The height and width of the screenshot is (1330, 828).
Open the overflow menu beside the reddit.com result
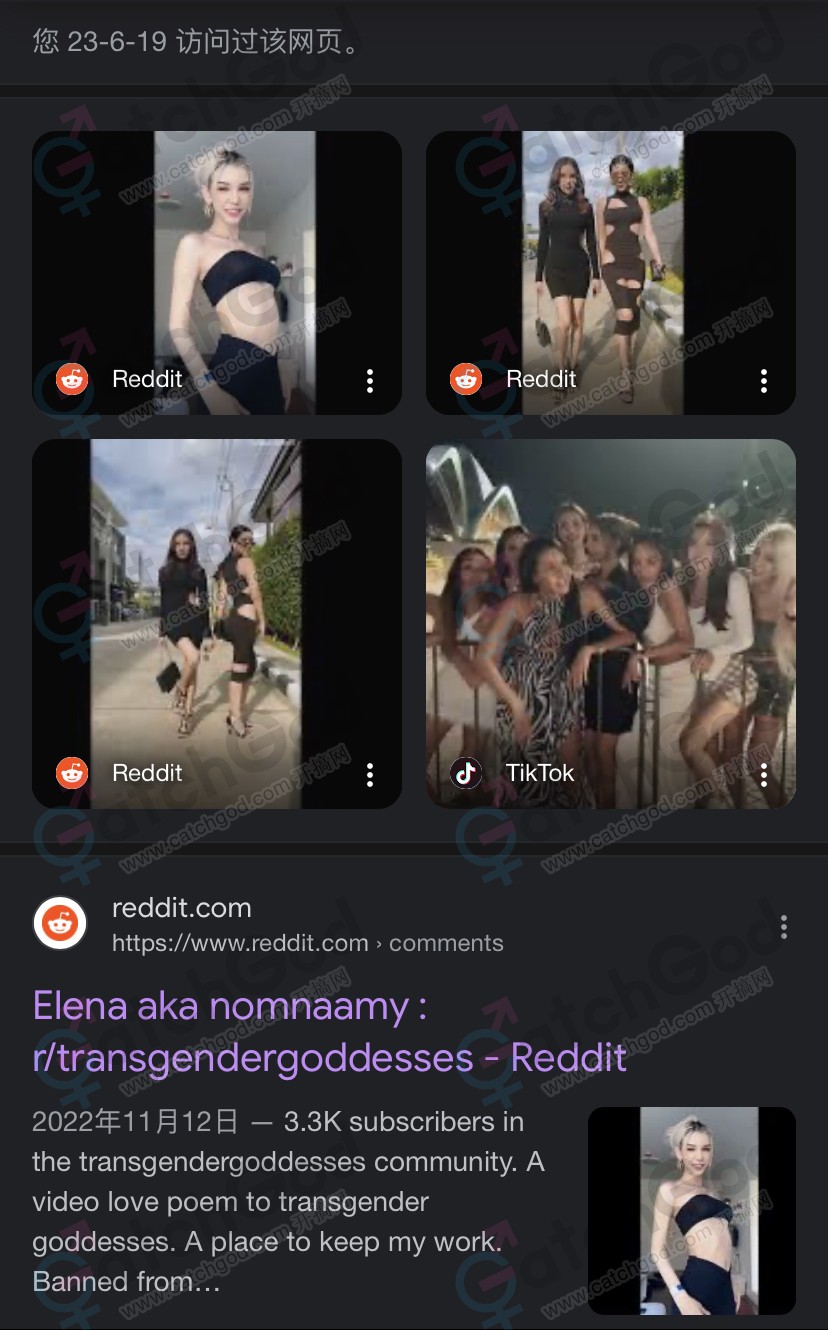tap(784, 927)
